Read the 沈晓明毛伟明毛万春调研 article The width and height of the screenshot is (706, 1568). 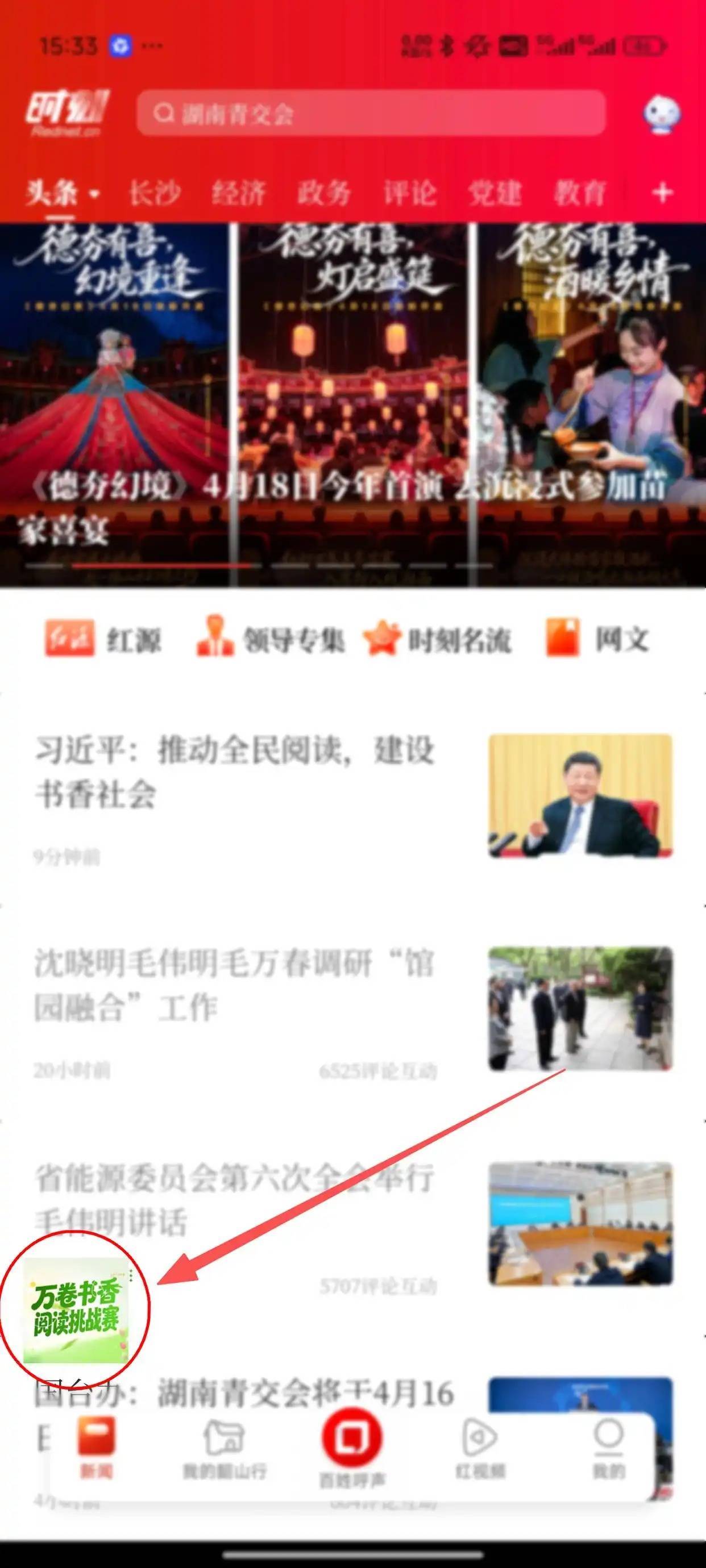235,985
